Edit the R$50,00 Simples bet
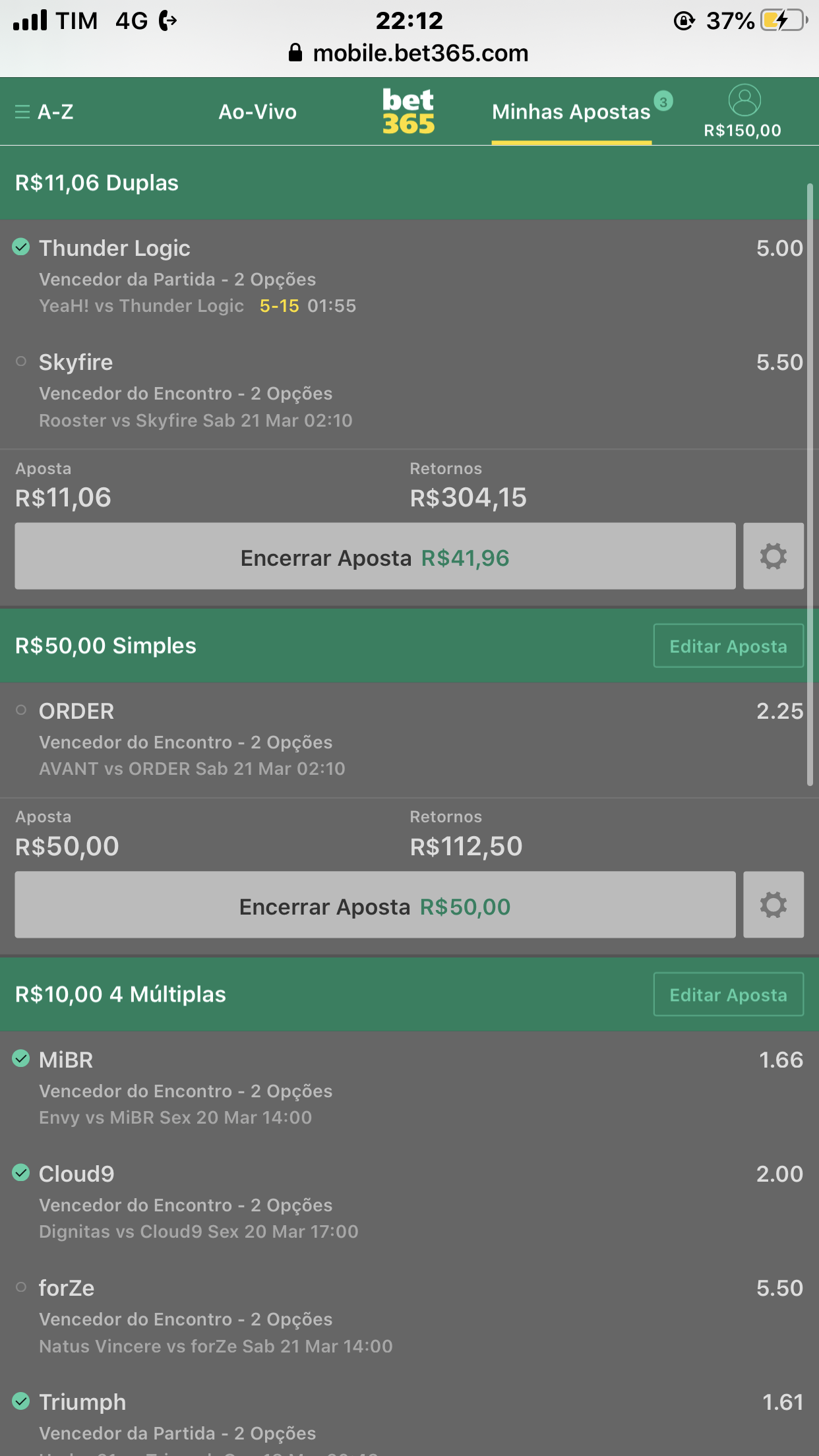This screenshot has width=819, height=1456. tap(728, 646)
